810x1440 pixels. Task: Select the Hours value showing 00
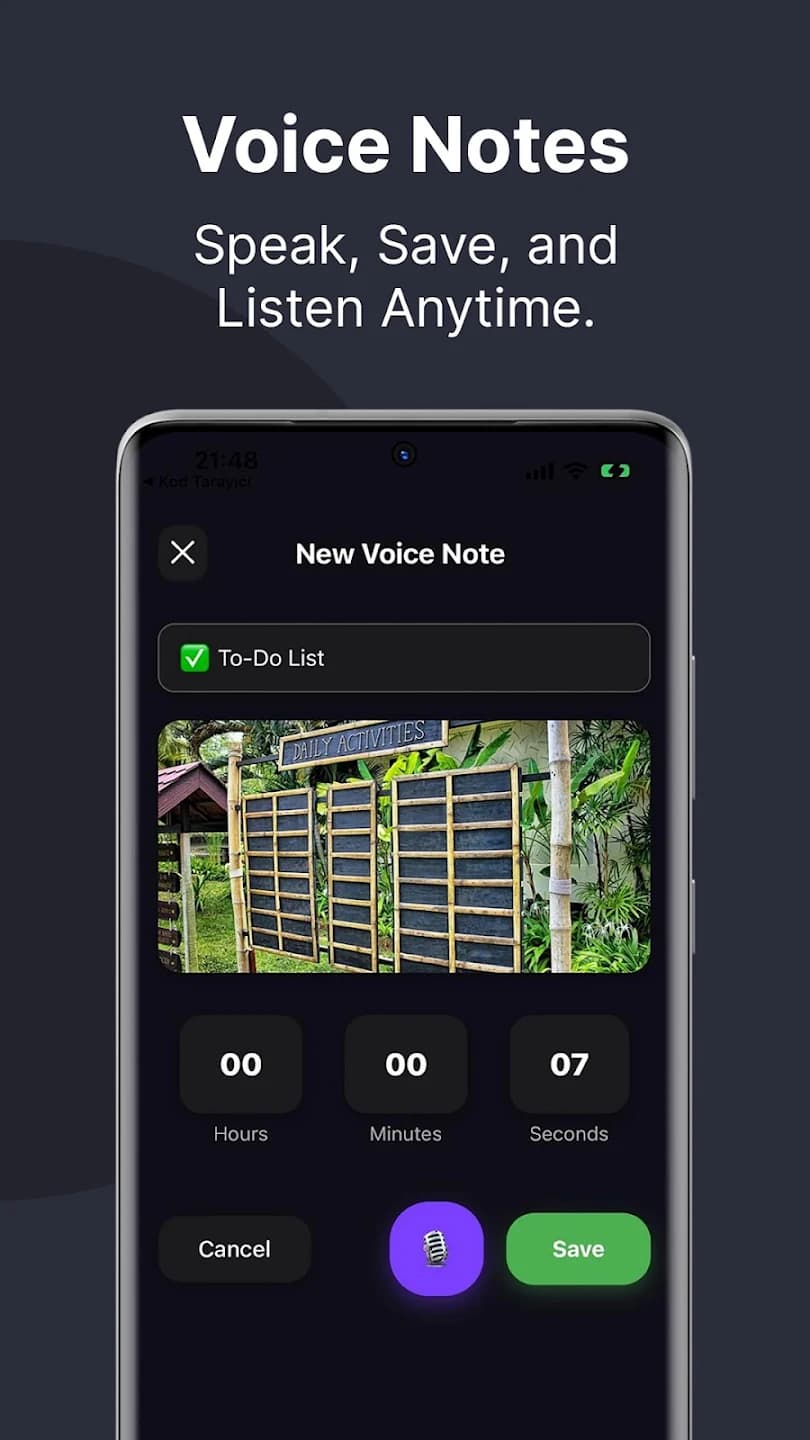click(240, 1064)
